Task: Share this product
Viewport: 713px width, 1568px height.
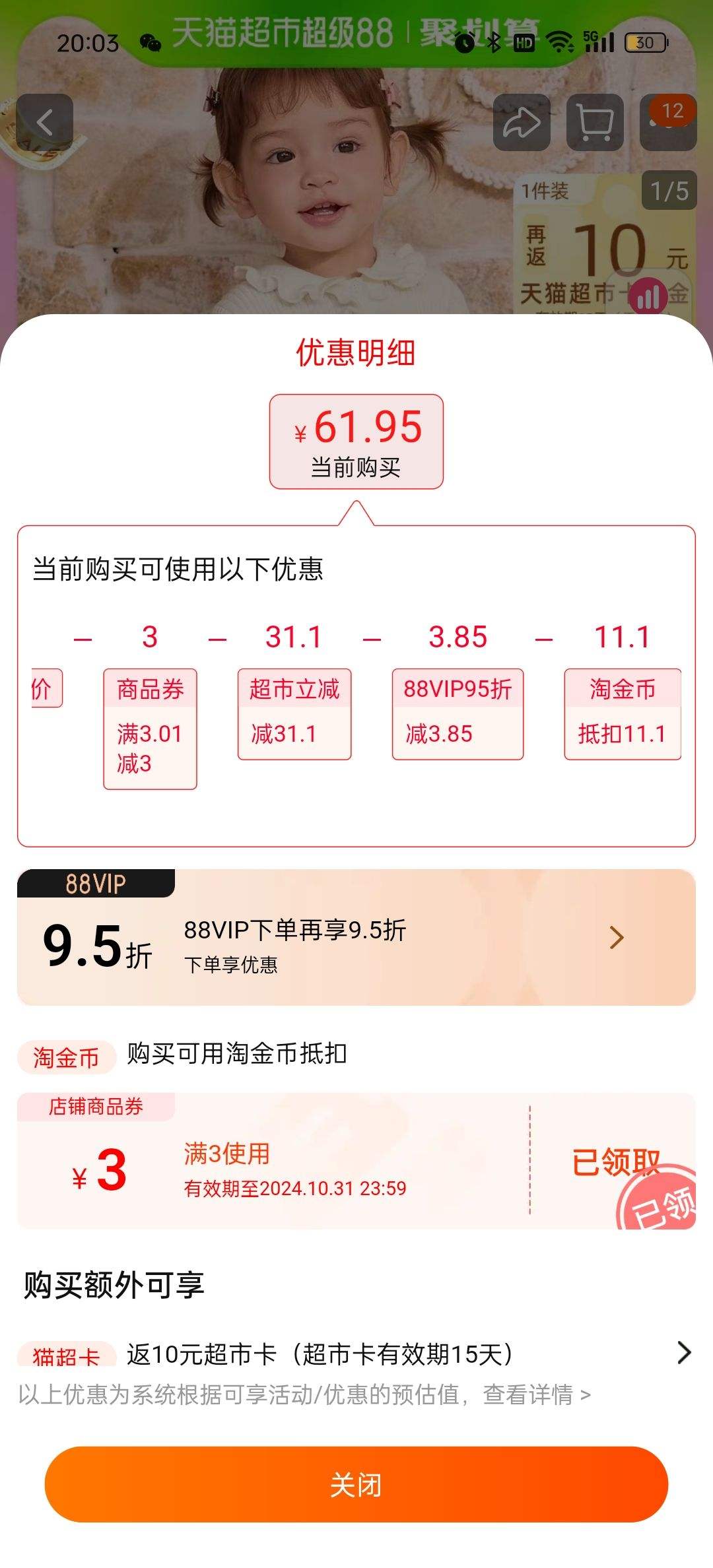Action: point(522,123)
